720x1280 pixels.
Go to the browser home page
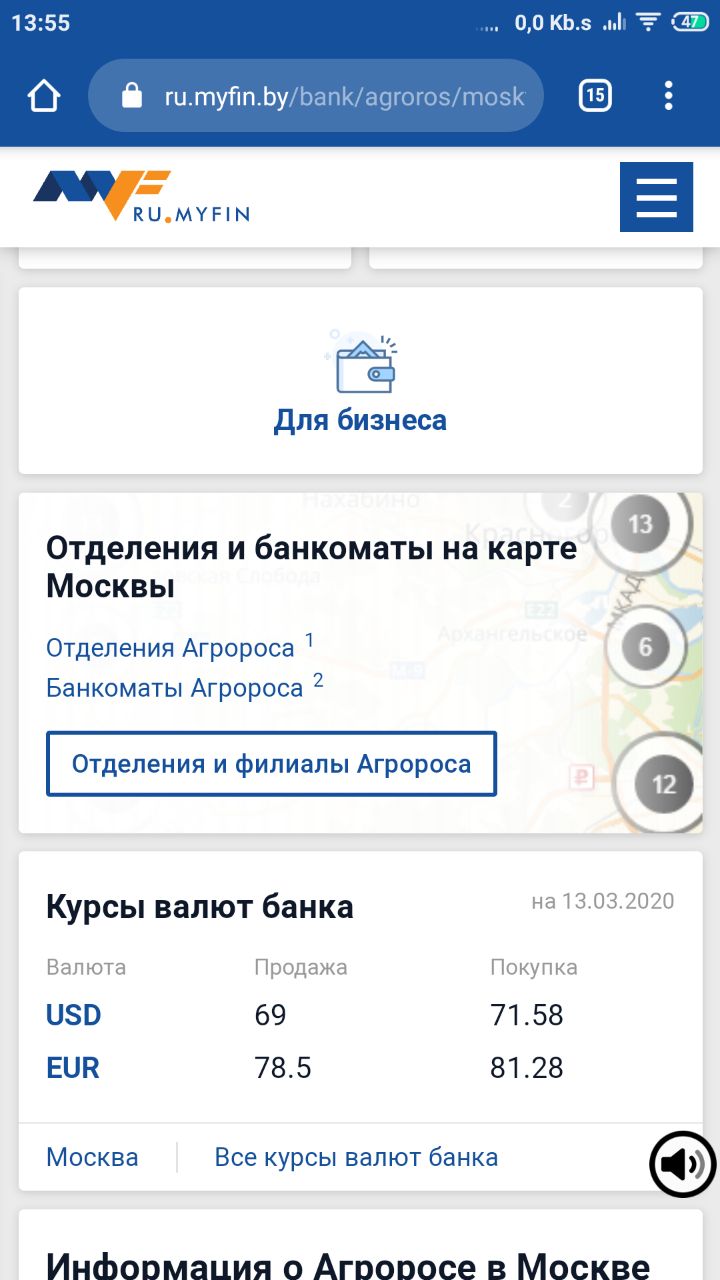[x=44, y=96]
